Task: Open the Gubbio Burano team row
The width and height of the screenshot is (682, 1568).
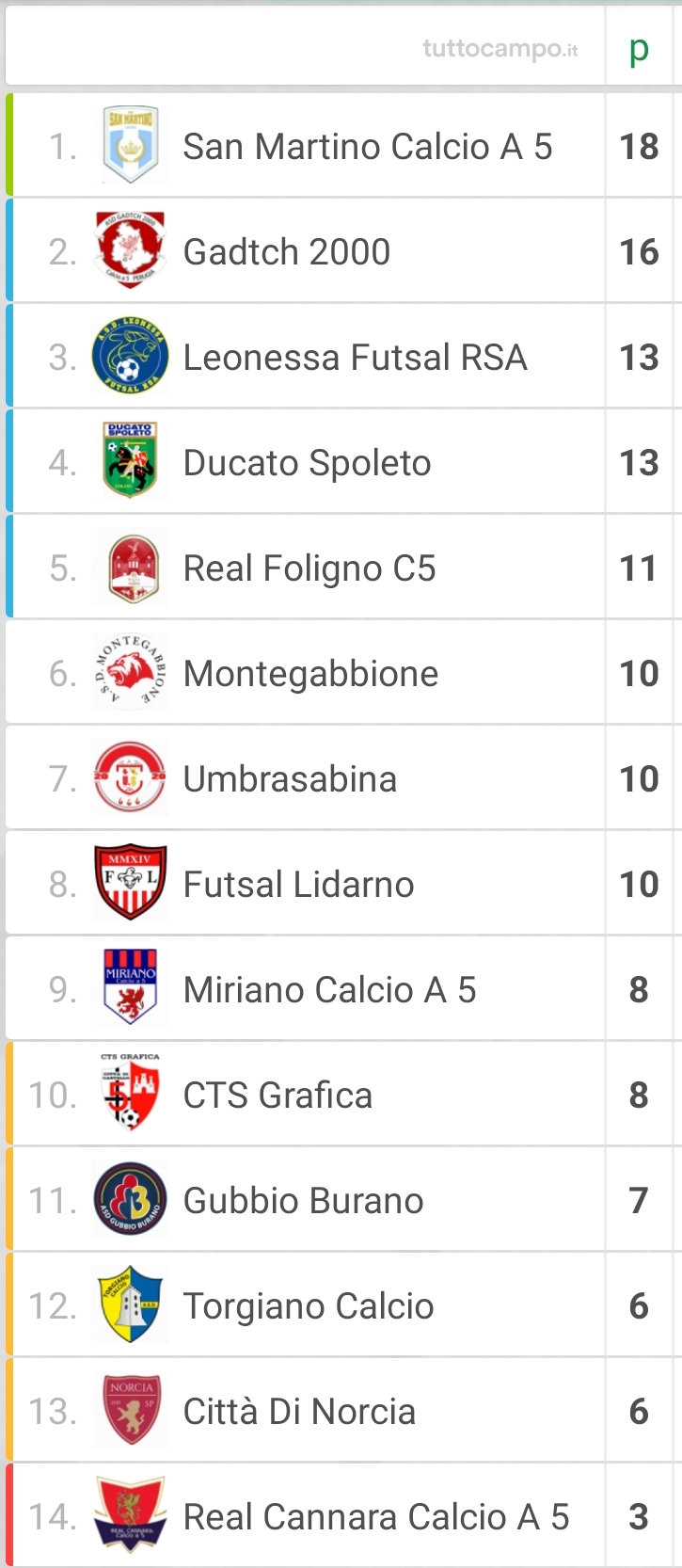Action: click(343, 1200)
